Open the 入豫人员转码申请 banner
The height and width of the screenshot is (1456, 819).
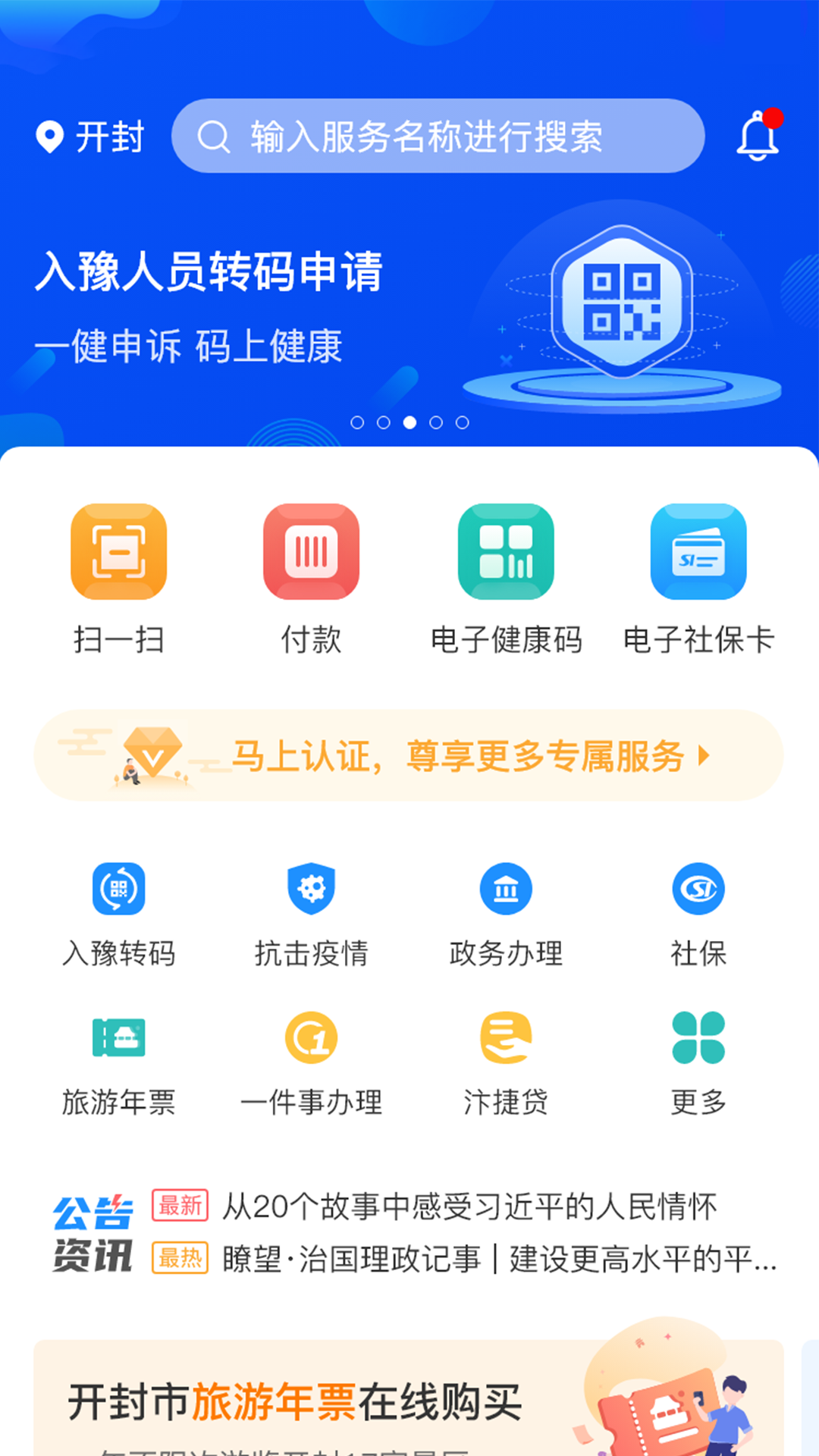[x=409, y=311]
